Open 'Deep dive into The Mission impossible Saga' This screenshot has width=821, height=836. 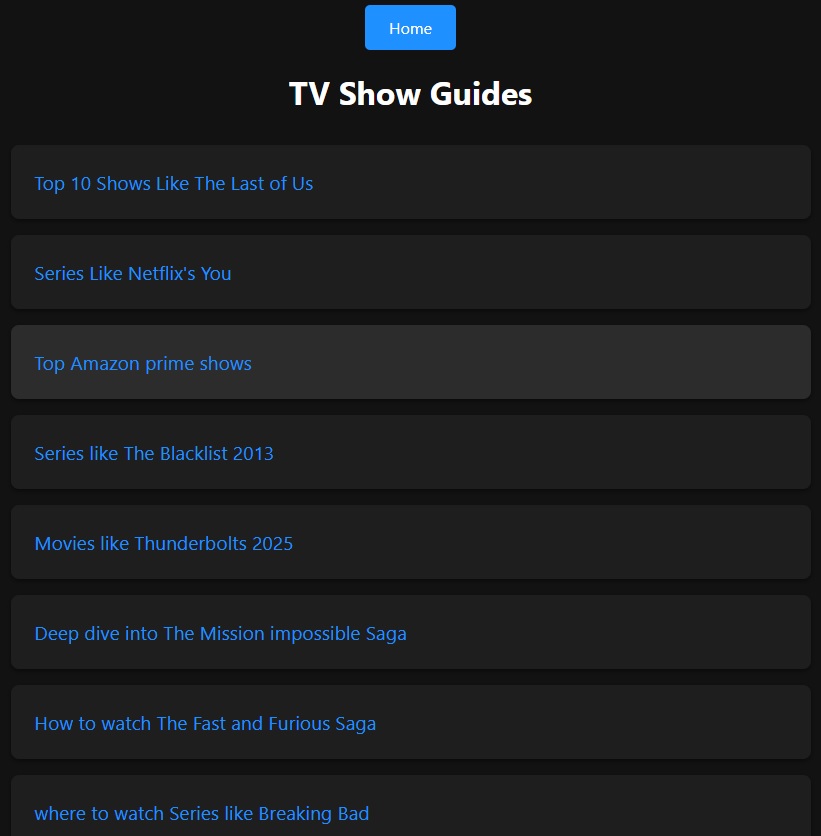(220, 633)
